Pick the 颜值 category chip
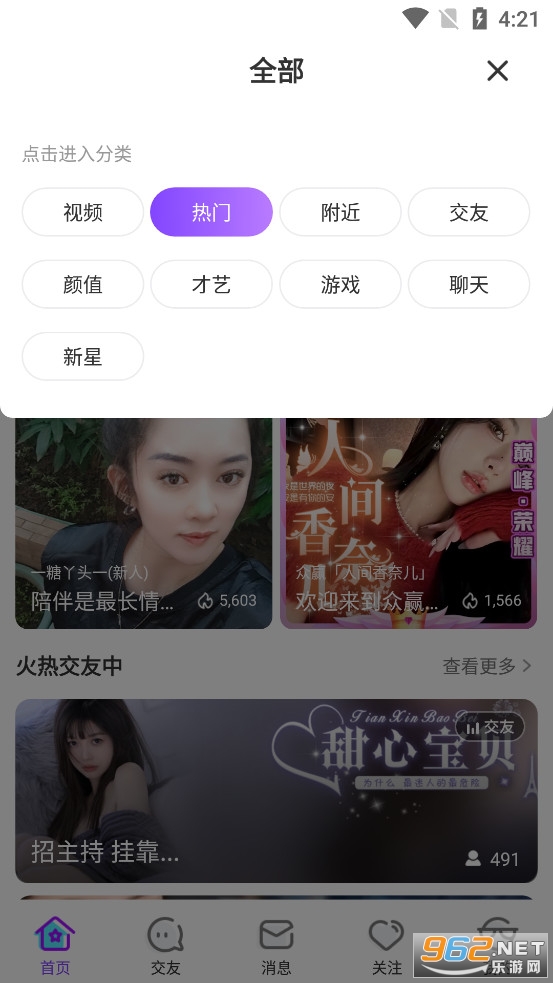This screenshot has height=983, width=553. pyautogui.click(x=83, y=284)
